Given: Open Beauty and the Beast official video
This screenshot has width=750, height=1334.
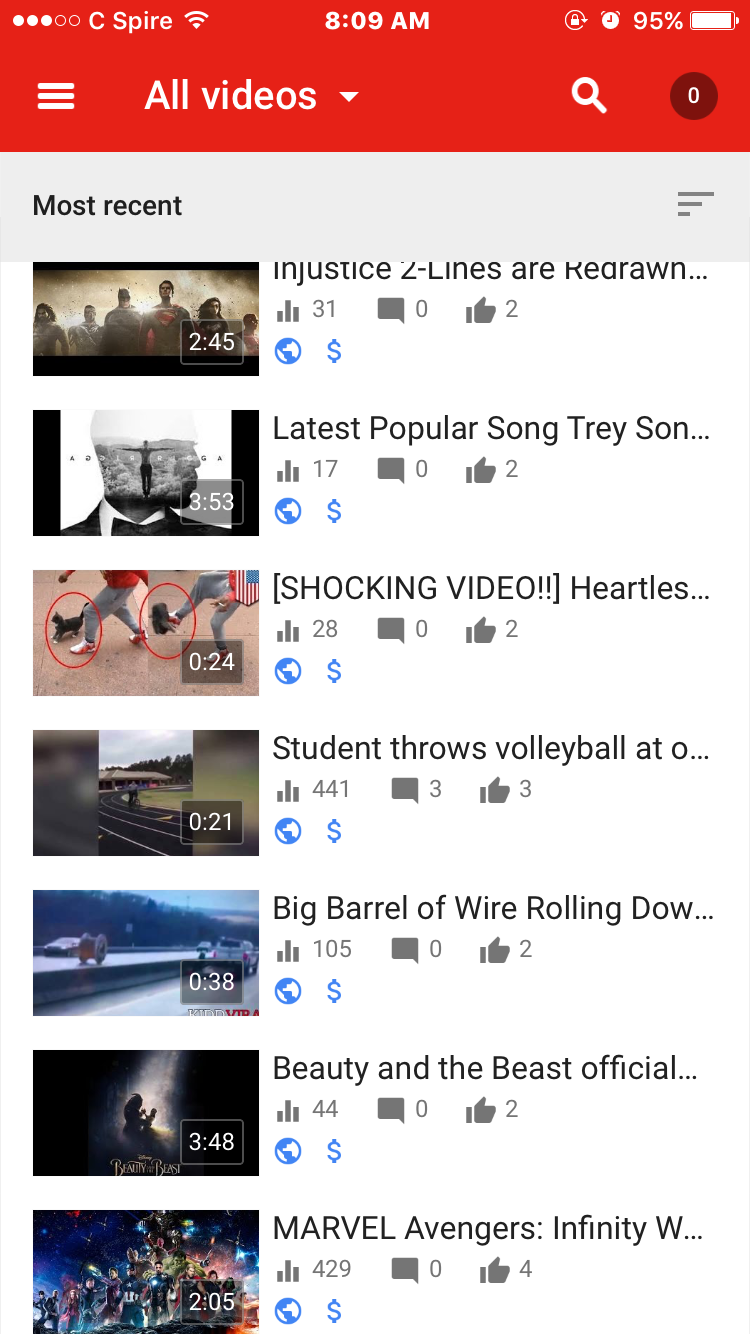Looking at the screenshot, I should [x=485, y=1070].
